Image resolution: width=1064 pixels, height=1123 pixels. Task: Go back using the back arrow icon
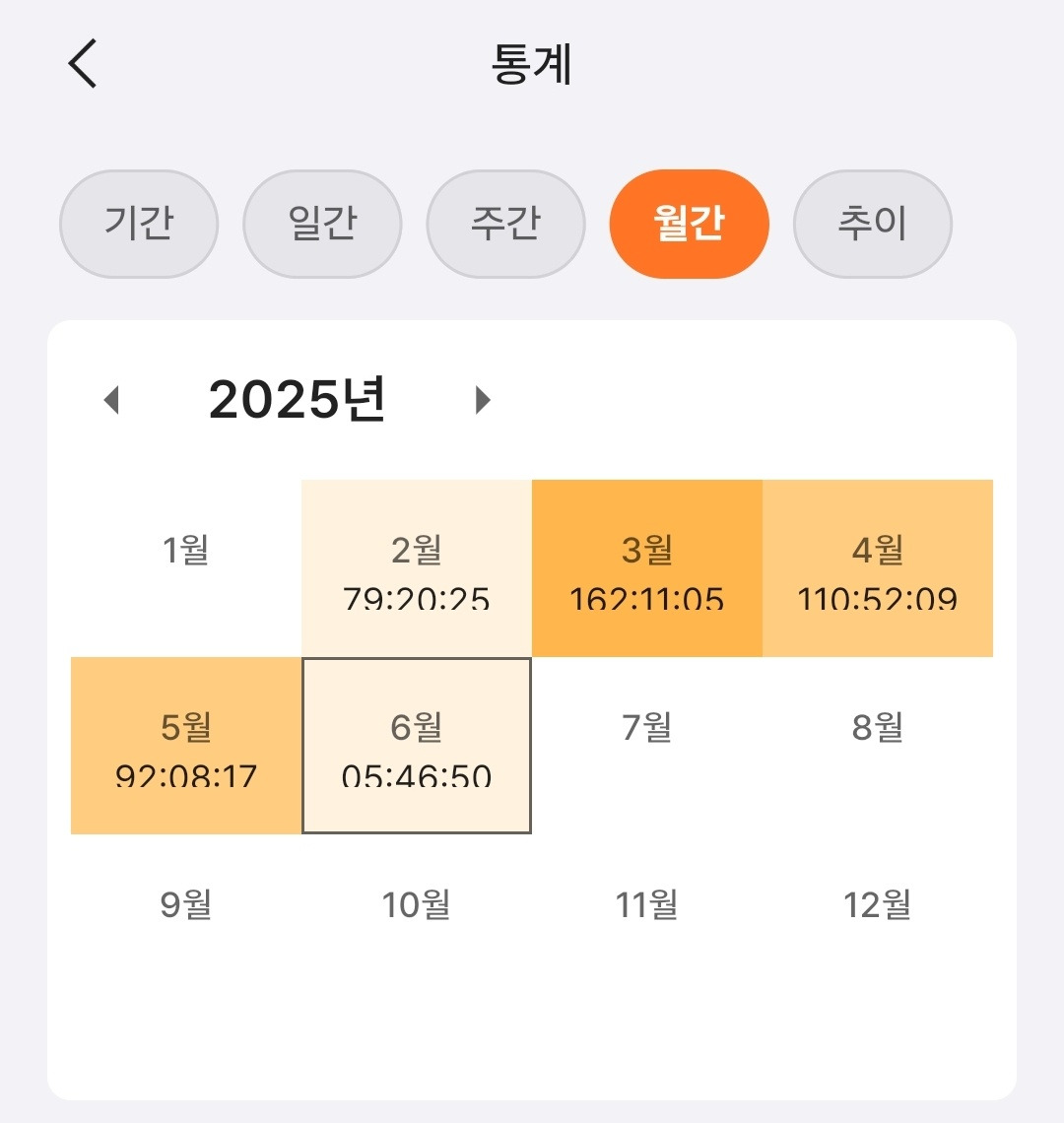[x=83, y=61]
